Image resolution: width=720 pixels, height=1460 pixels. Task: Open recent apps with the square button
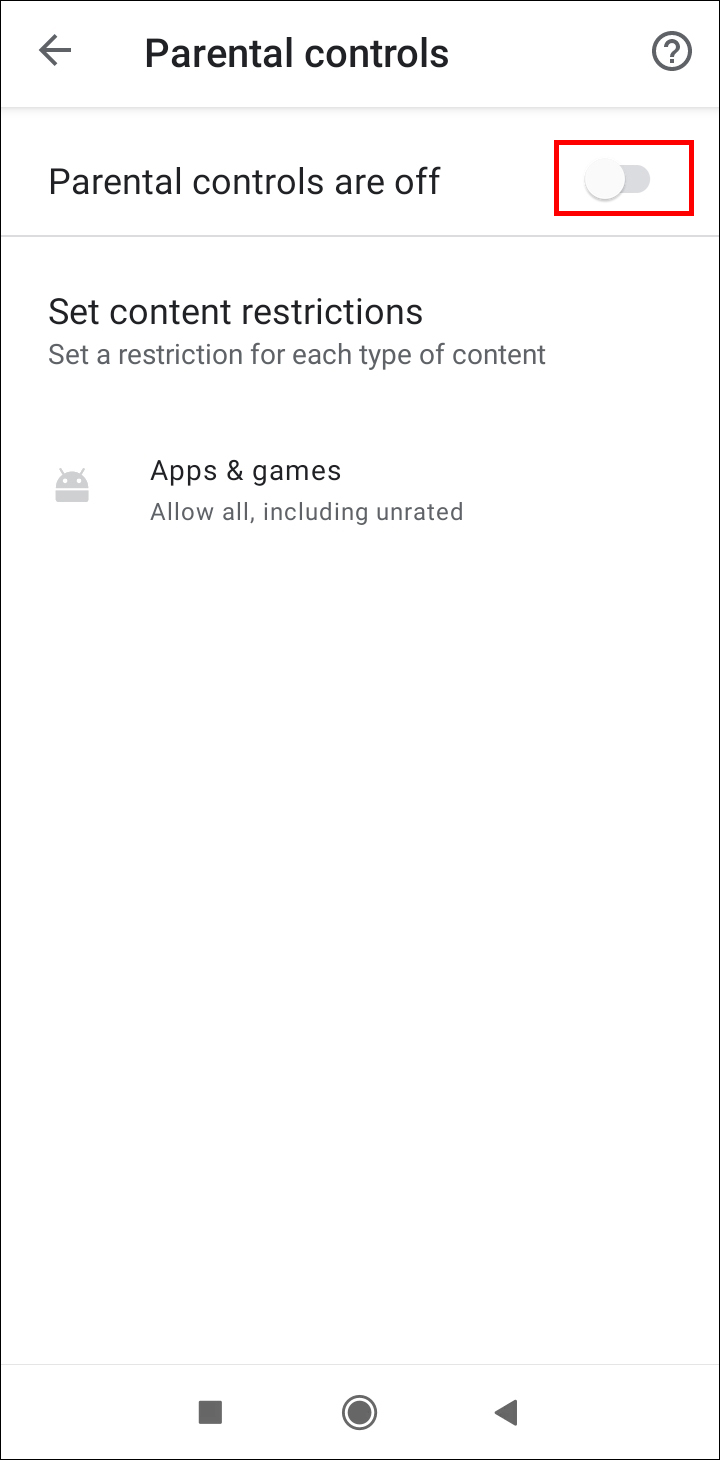click(210, 1412)
